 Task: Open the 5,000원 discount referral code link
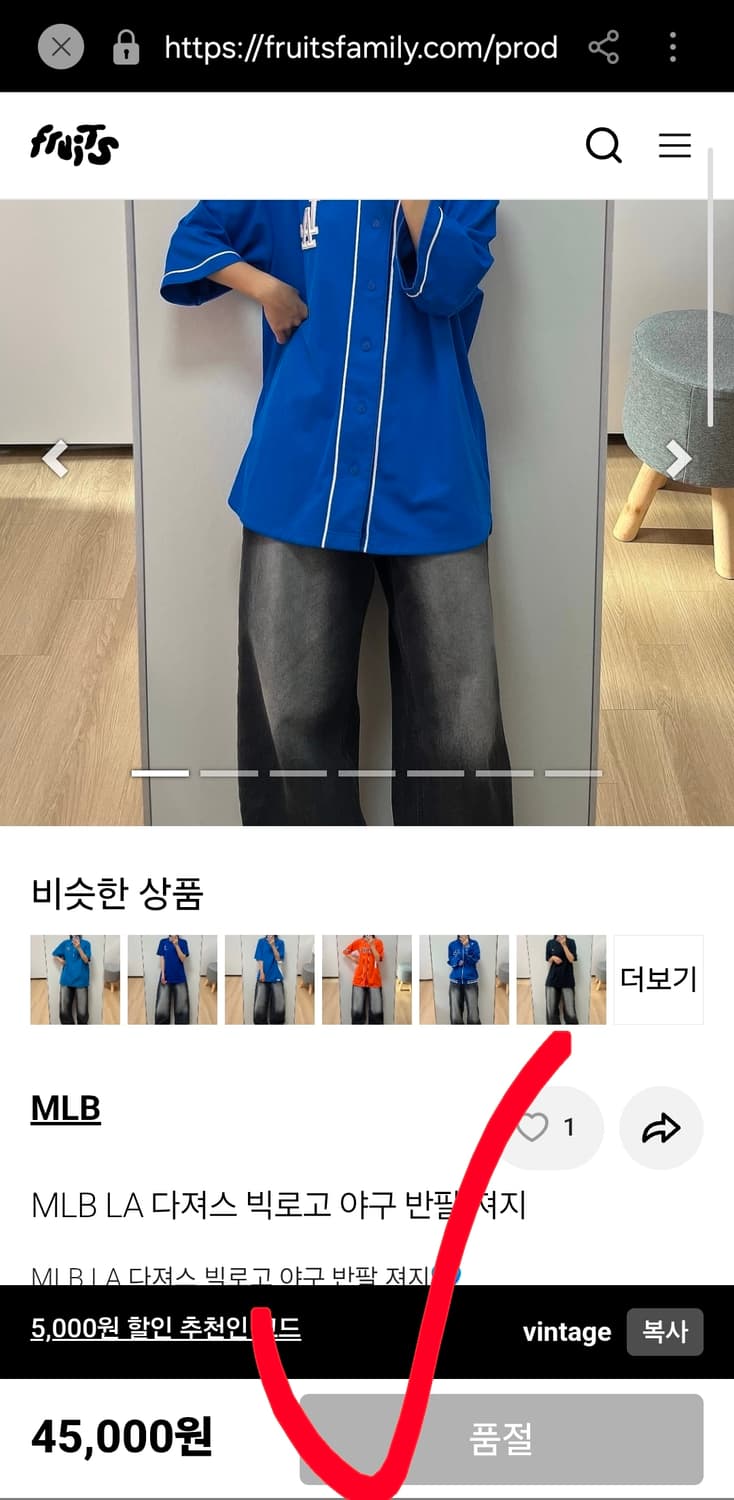tap(163, 1332)
